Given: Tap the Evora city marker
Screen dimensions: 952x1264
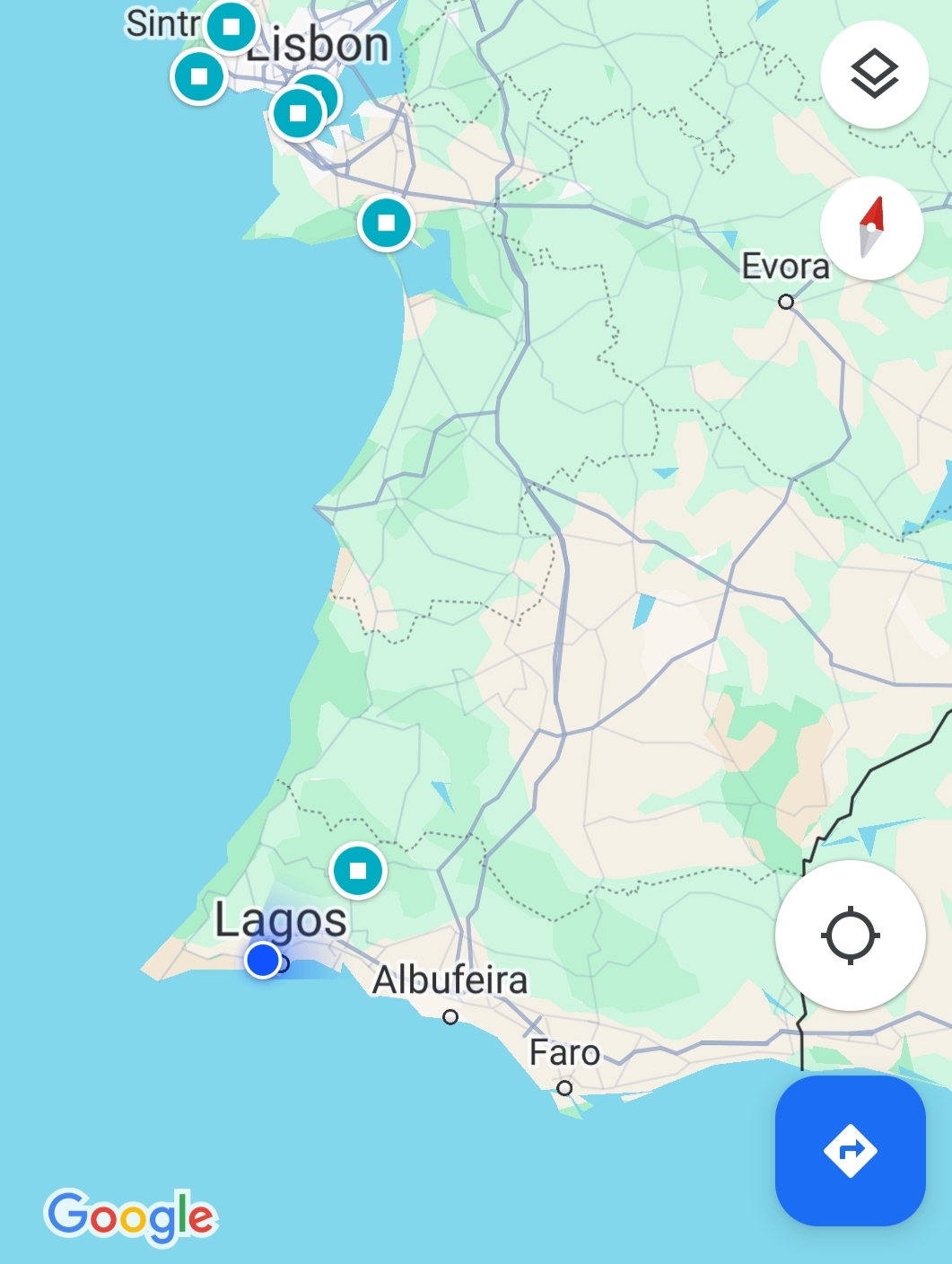Looking at the screenshot, I should (786, 303).
